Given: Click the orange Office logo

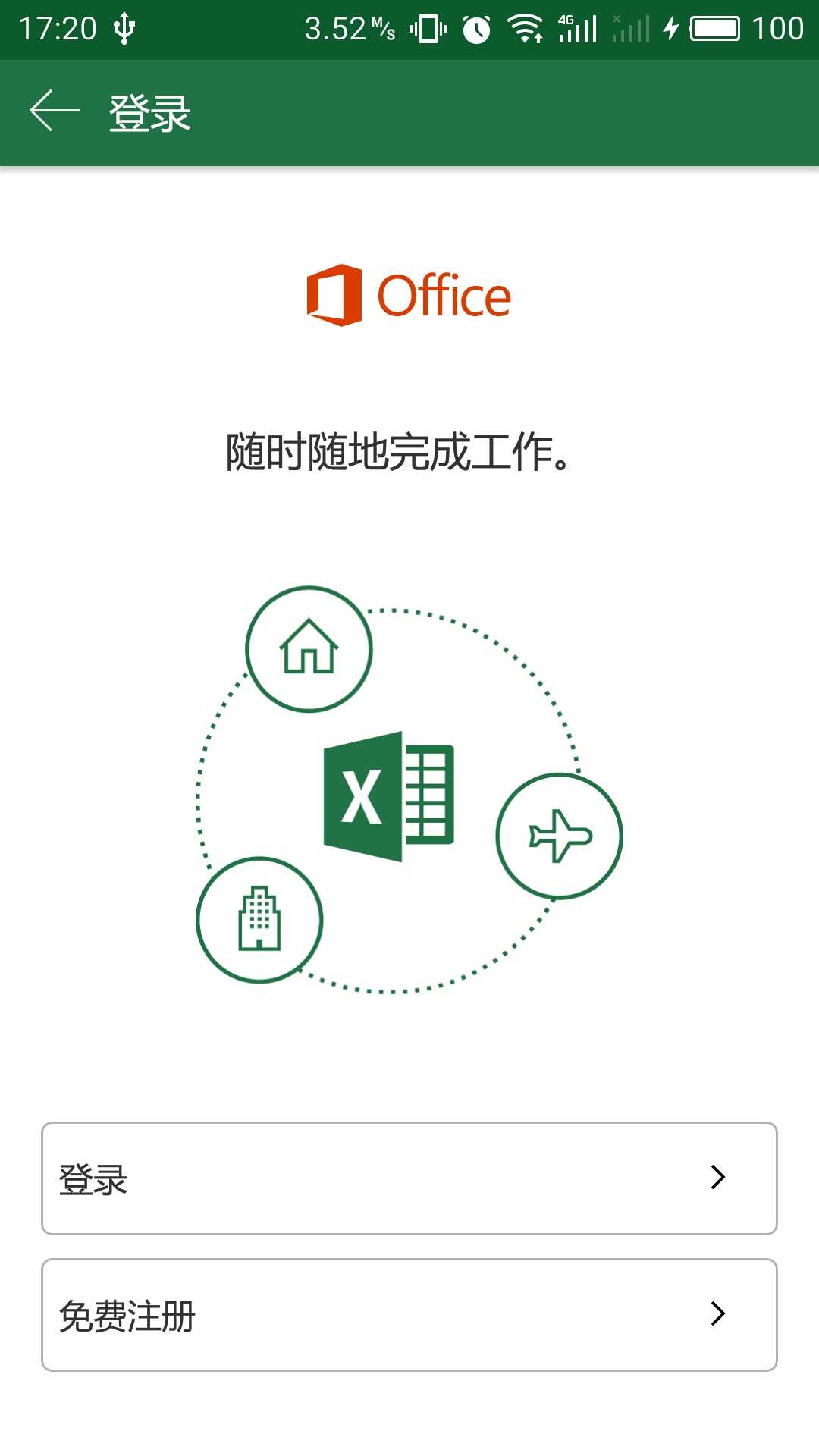Looking at the screenshot, I should tap(408, 295).
